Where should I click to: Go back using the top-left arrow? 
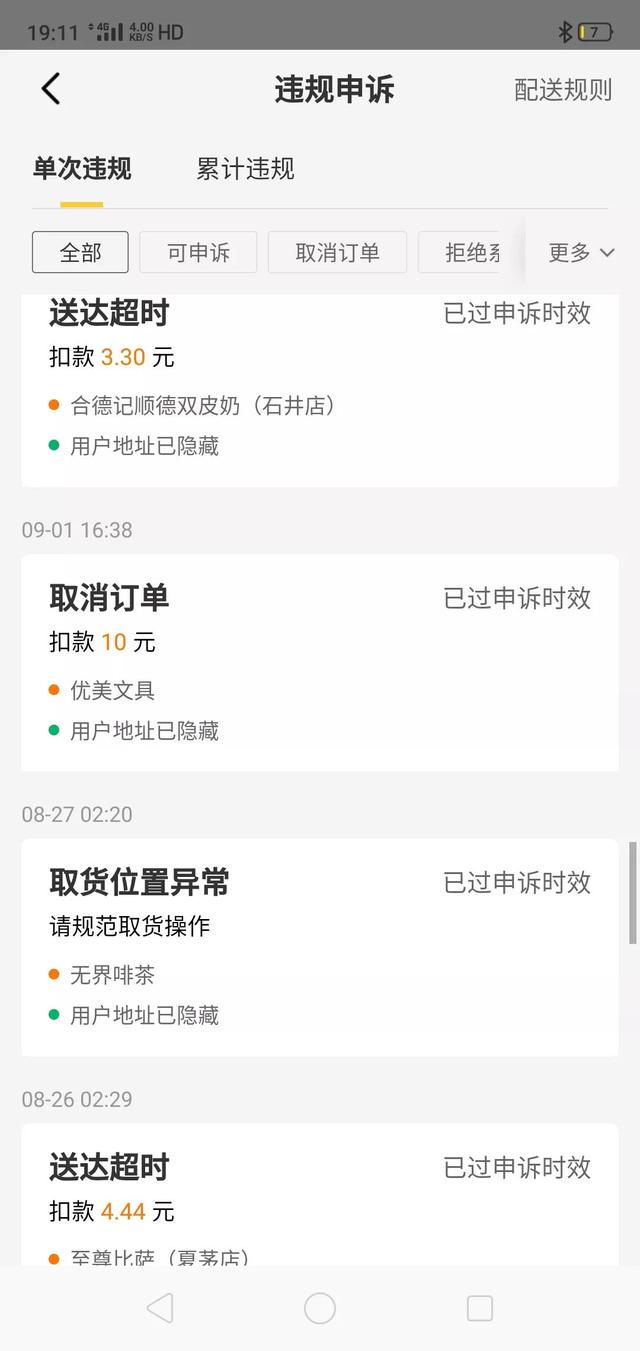pos(50,89)
